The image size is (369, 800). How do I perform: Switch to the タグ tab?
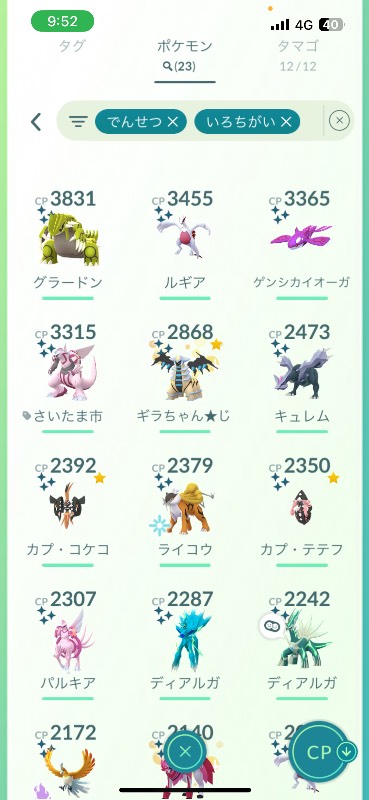[72, 46]
